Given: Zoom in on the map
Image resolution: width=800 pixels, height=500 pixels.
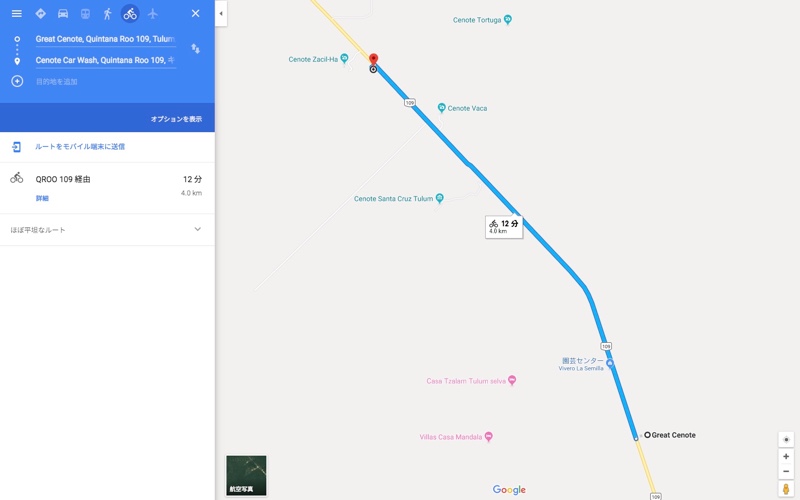Looking at the screenshot, I should point(786,456).
